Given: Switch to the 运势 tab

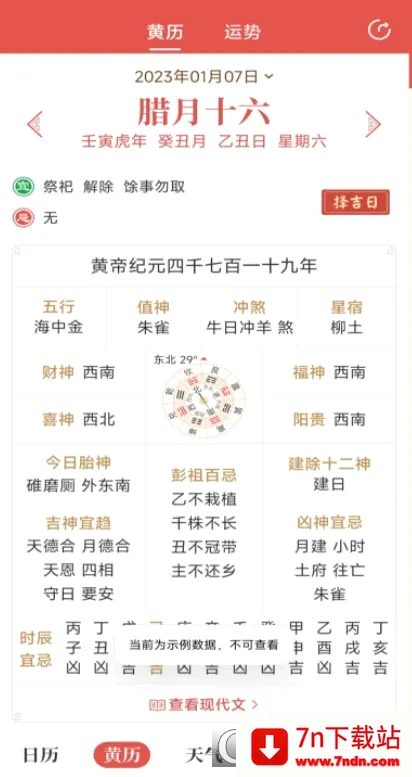Looking at the screenshot, I should (242, 32).
